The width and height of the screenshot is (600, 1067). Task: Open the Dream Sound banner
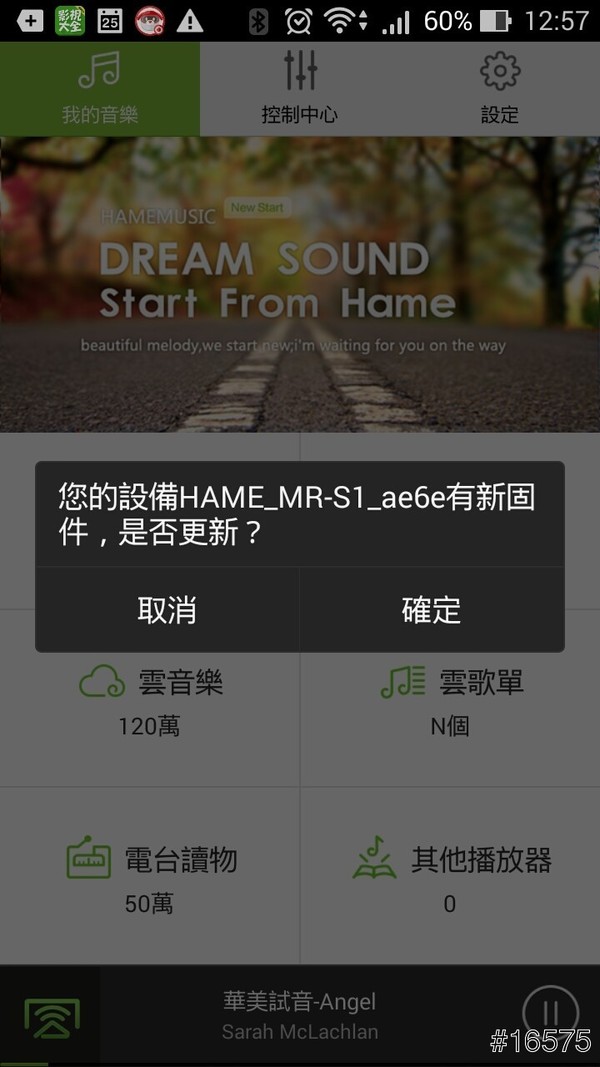pos(300,285)
